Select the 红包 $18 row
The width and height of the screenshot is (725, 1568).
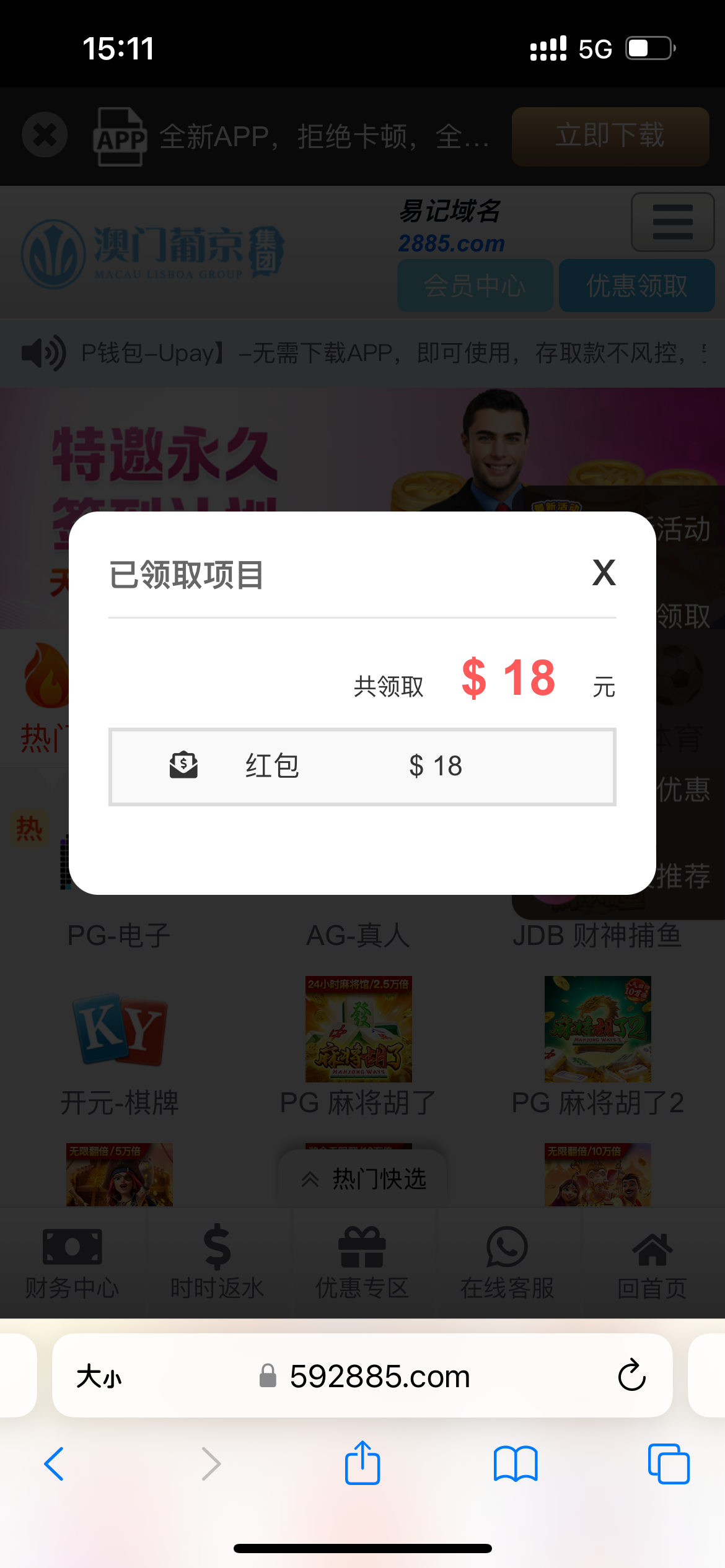[x=362, y=767]
